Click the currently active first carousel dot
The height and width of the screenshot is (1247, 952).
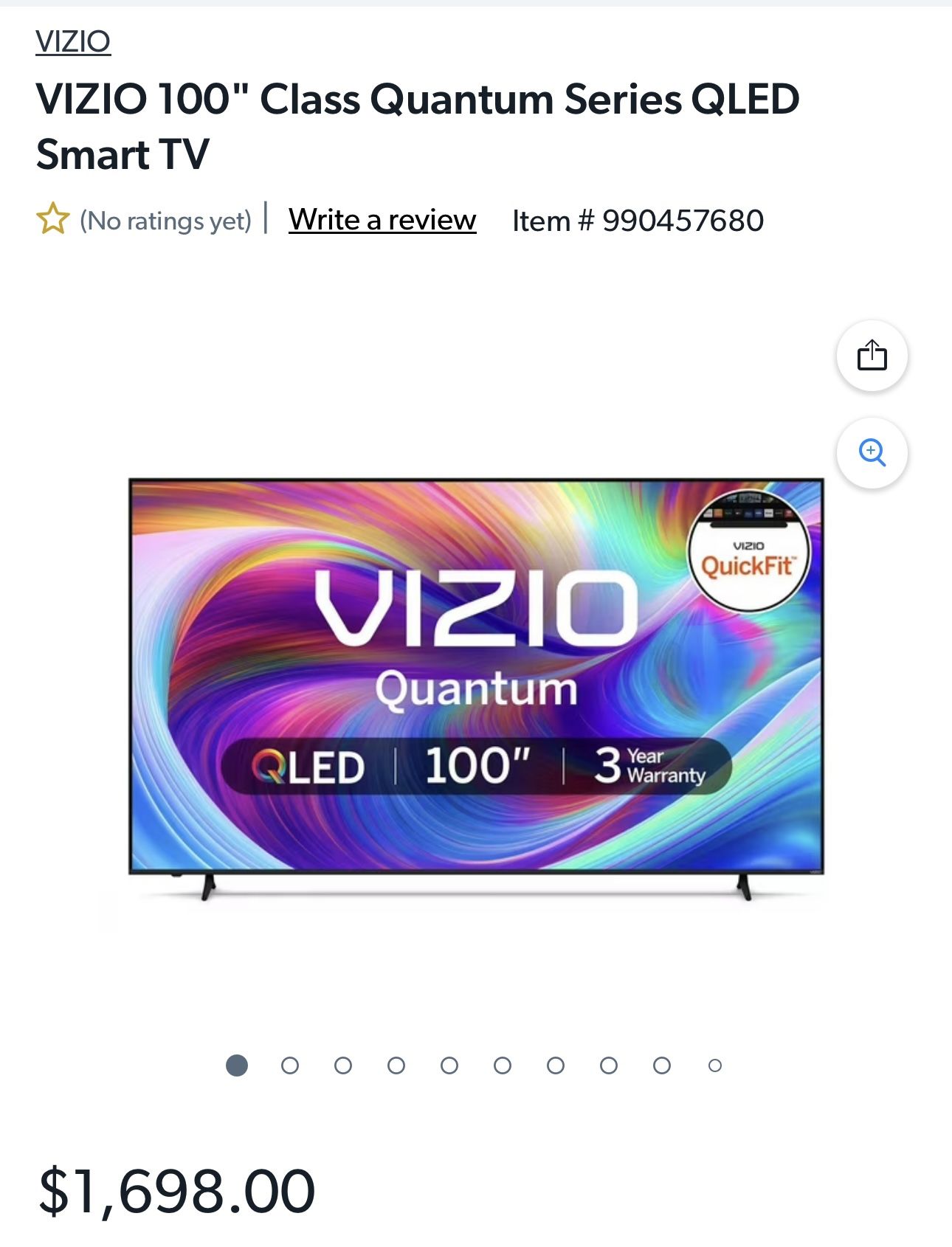click(238, 1065)
